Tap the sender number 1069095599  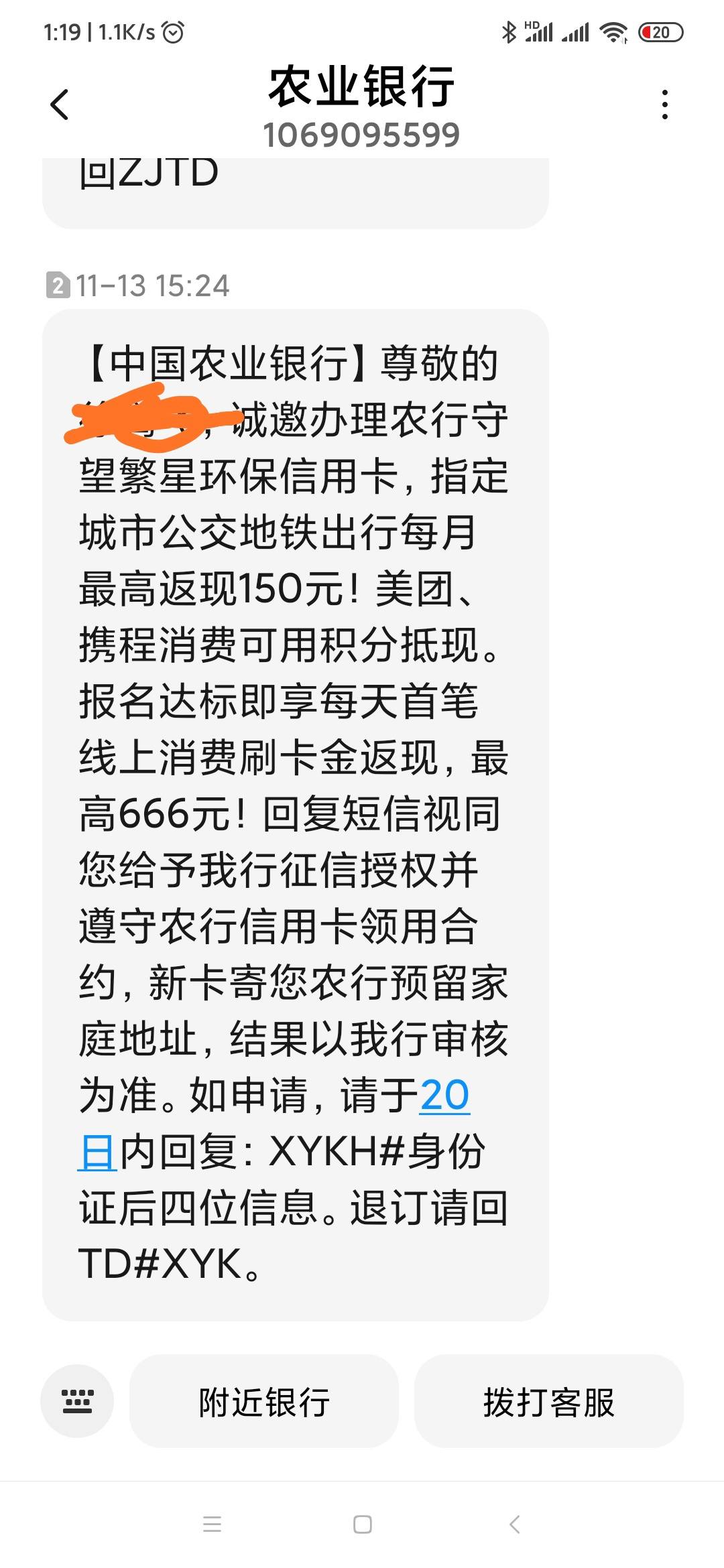pos(362,134)
